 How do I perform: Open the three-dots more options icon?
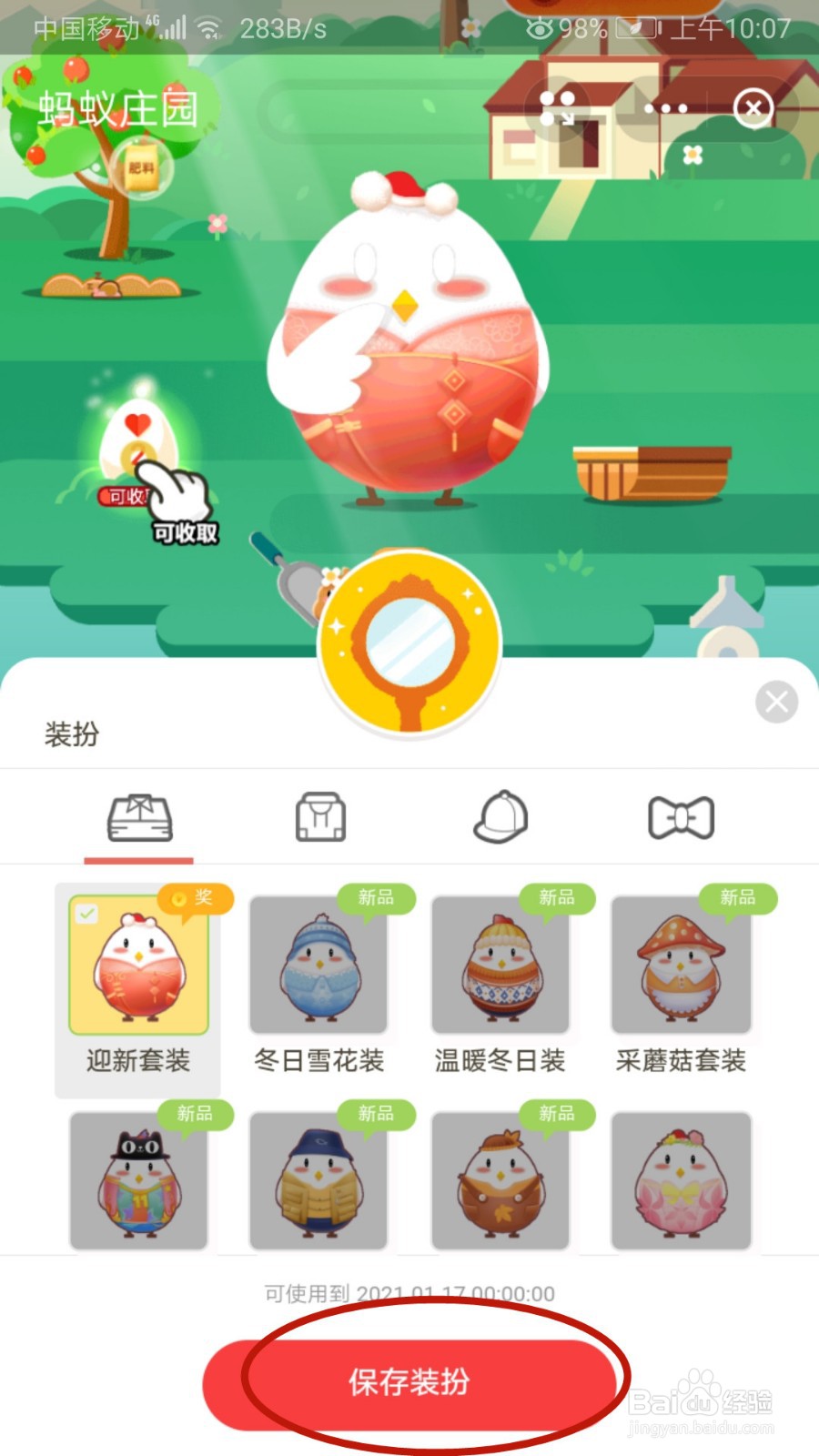(x=664, y=108)
